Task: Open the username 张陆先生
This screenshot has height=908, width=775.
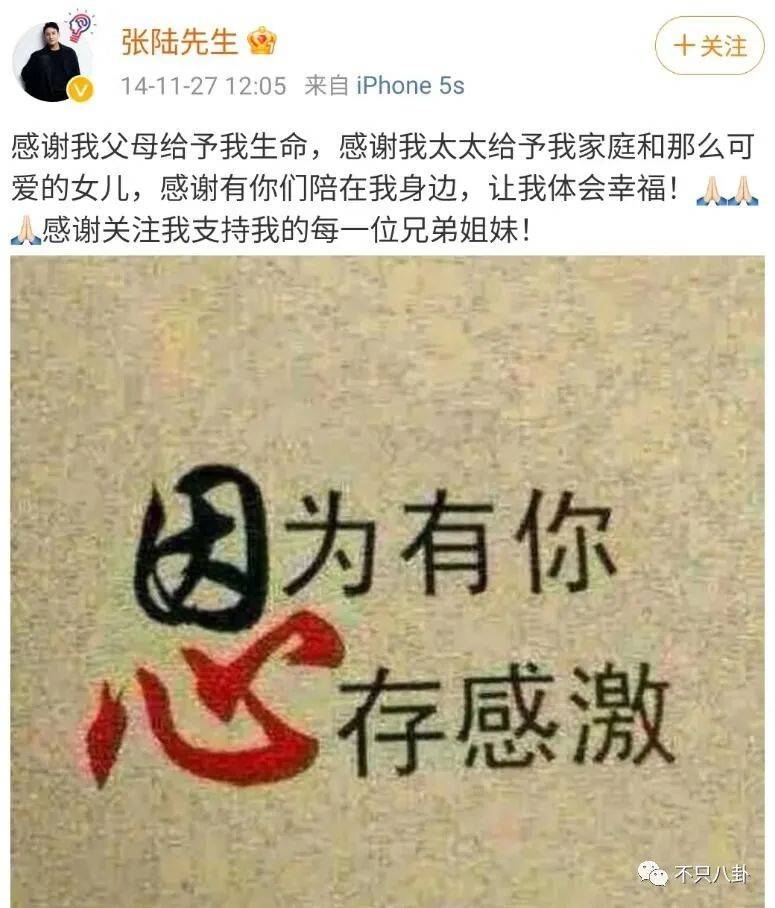Action: [x=179, y=42]
